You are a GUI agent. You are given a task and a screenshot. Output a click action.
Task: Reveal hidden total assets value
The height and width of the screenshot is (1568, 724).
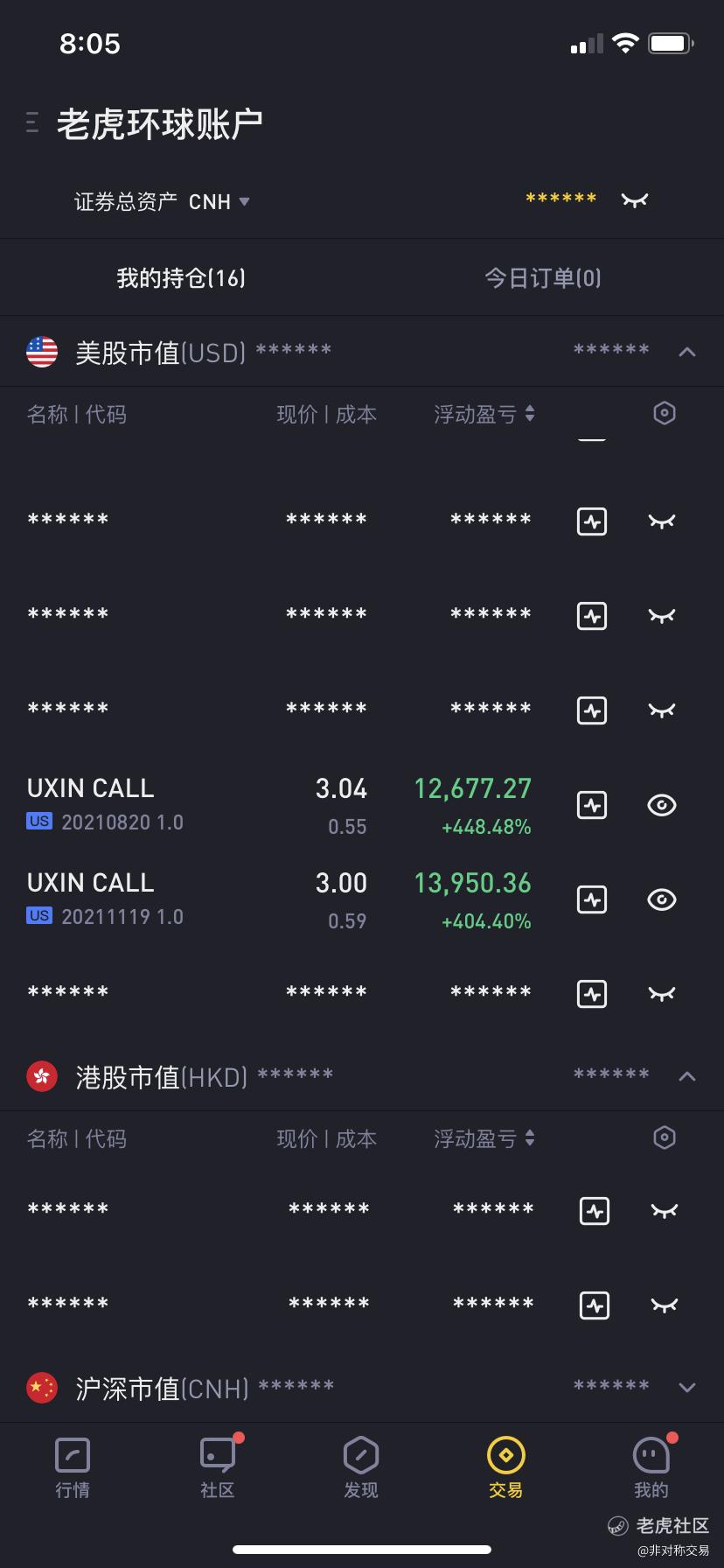tap(634, 200)
